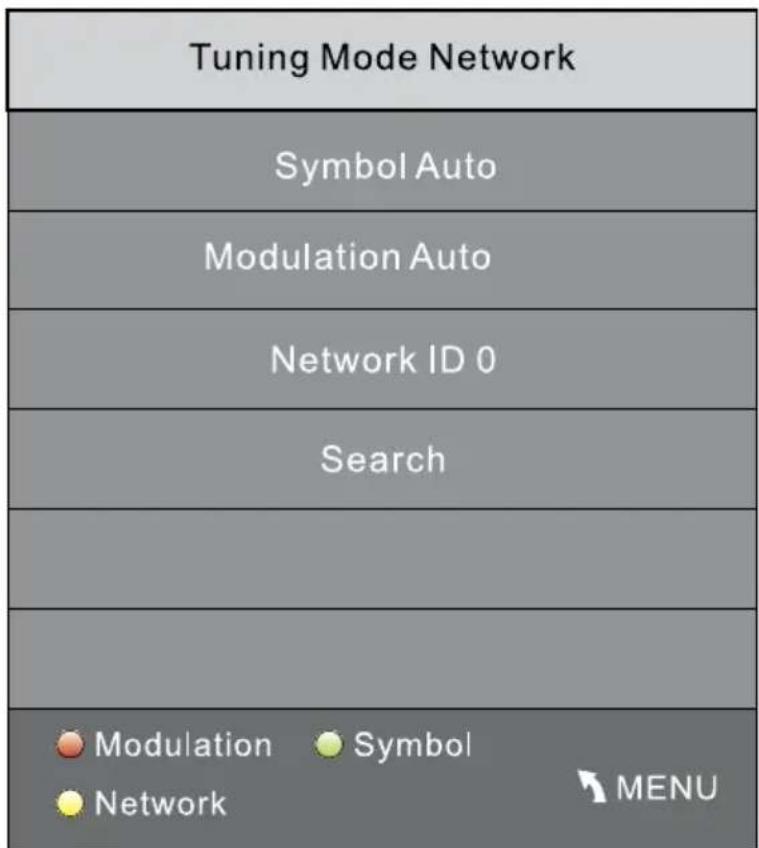
Task: Start the channel Search
Action: [380, 453]
